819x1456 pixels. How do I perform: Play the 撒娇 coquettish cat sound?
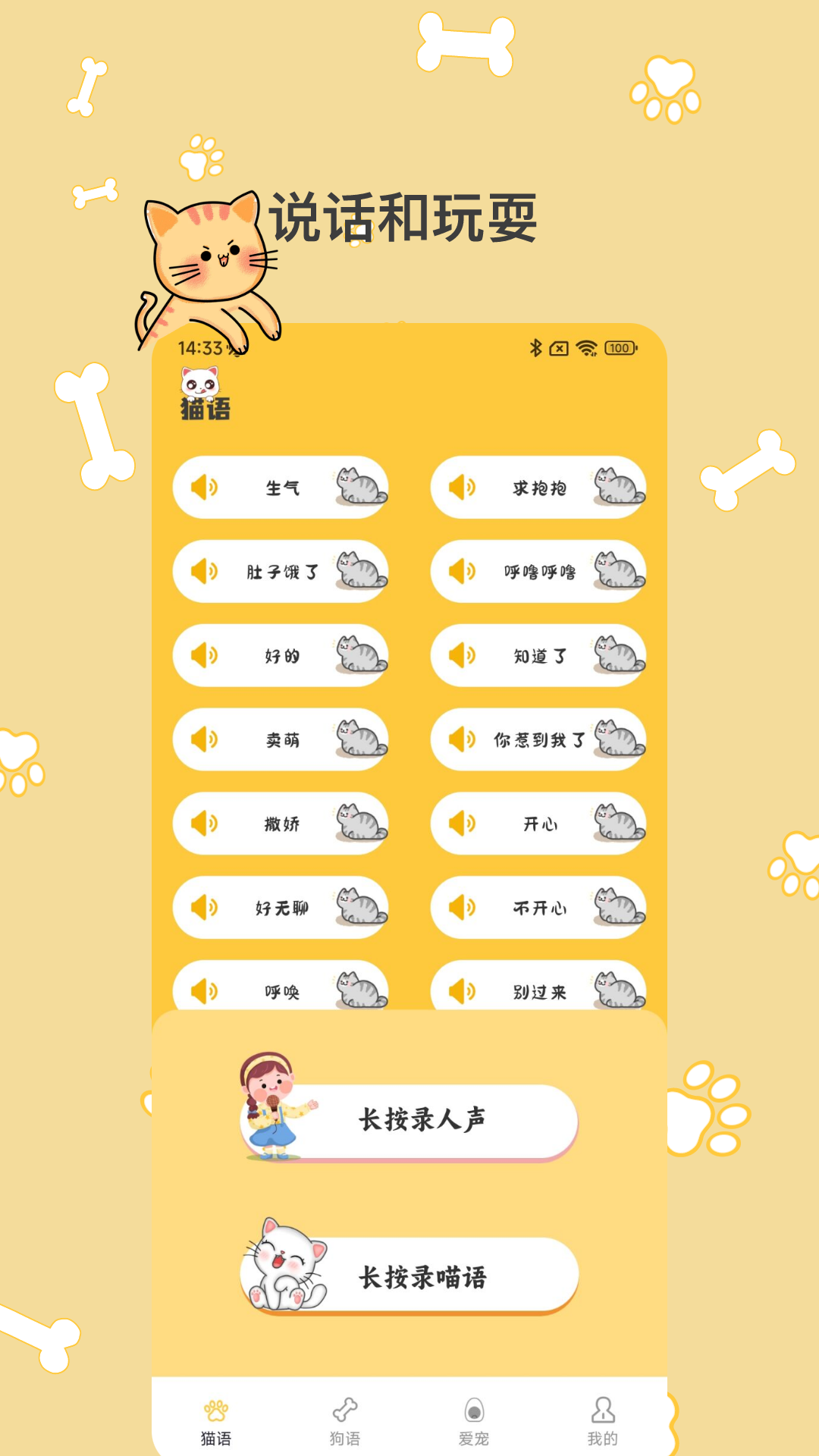[206, 825]
